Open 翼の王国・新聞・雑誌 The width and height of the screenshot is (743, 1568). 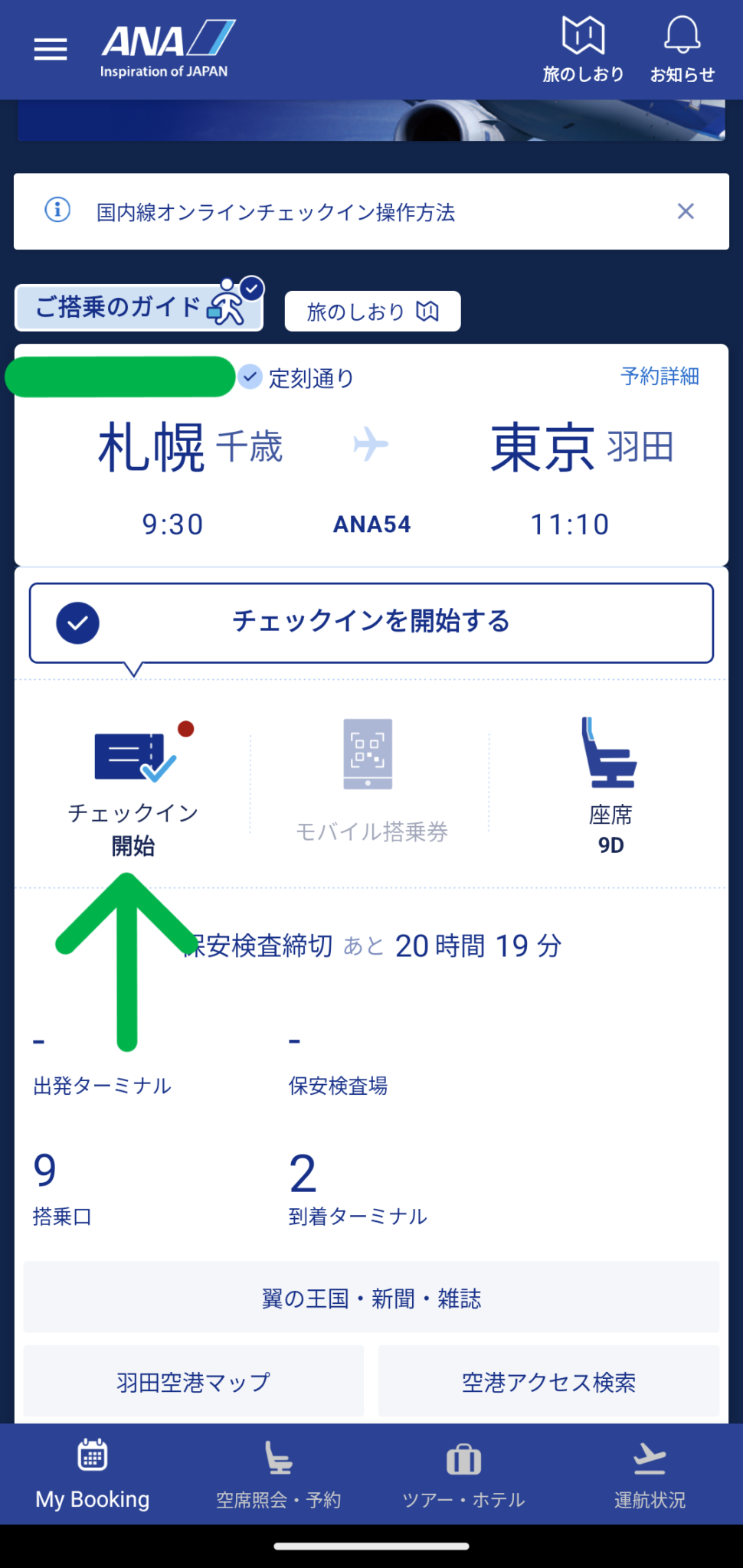[x=371, y=1298]
